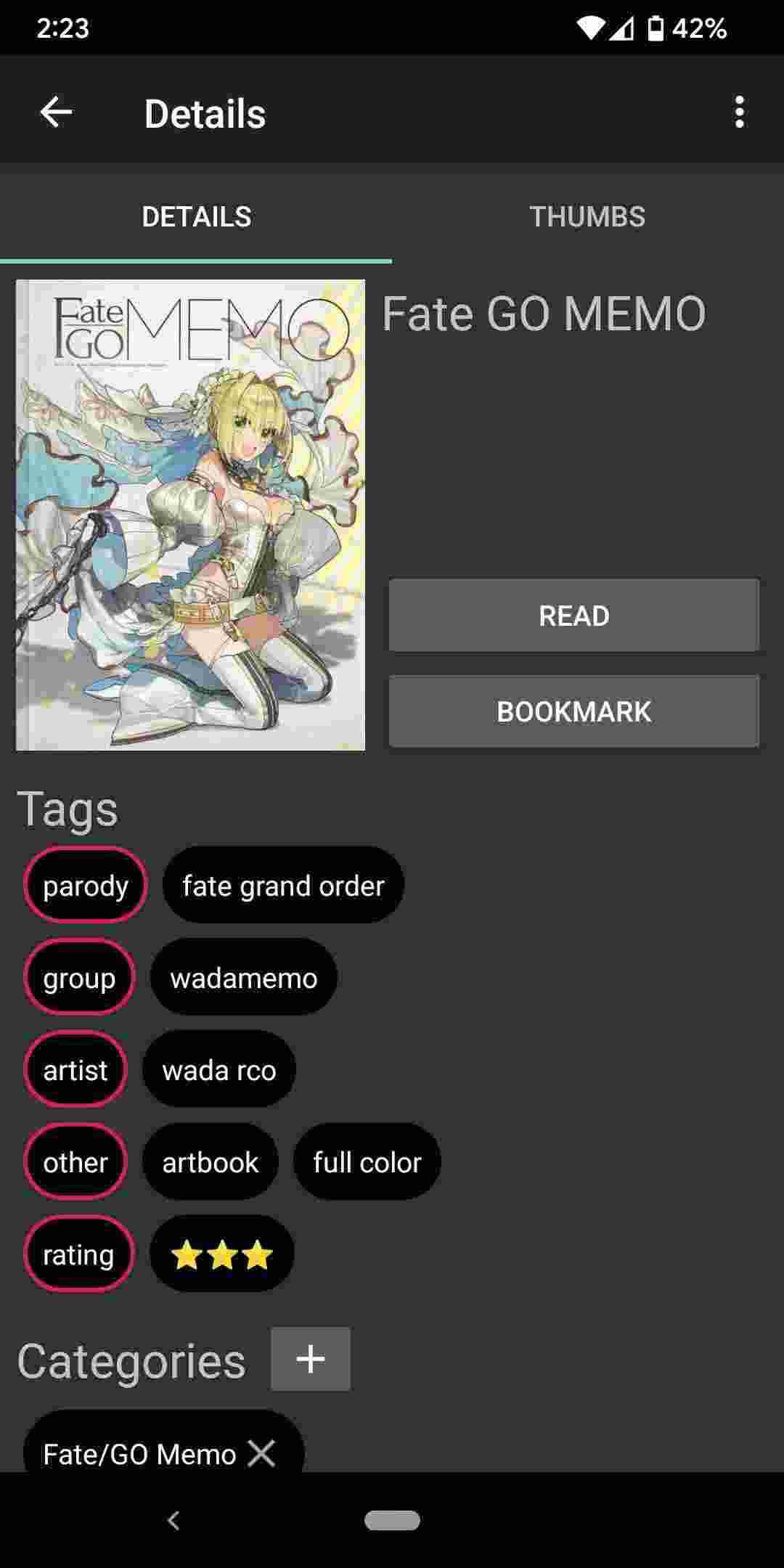Select the Details tab
Viewport: 784px width, 1568px height.
tap(196, 216)
